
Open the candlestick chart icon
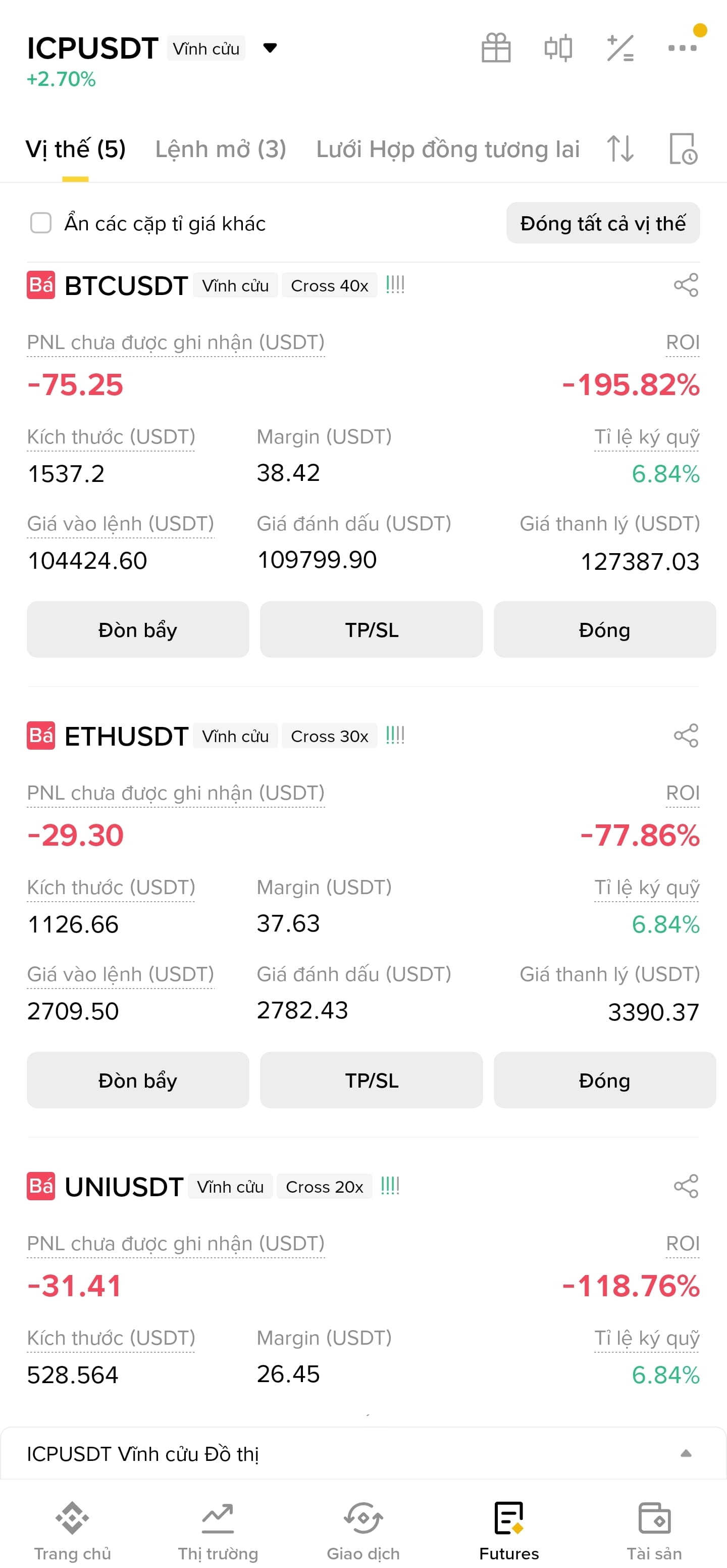click(558, 47)
